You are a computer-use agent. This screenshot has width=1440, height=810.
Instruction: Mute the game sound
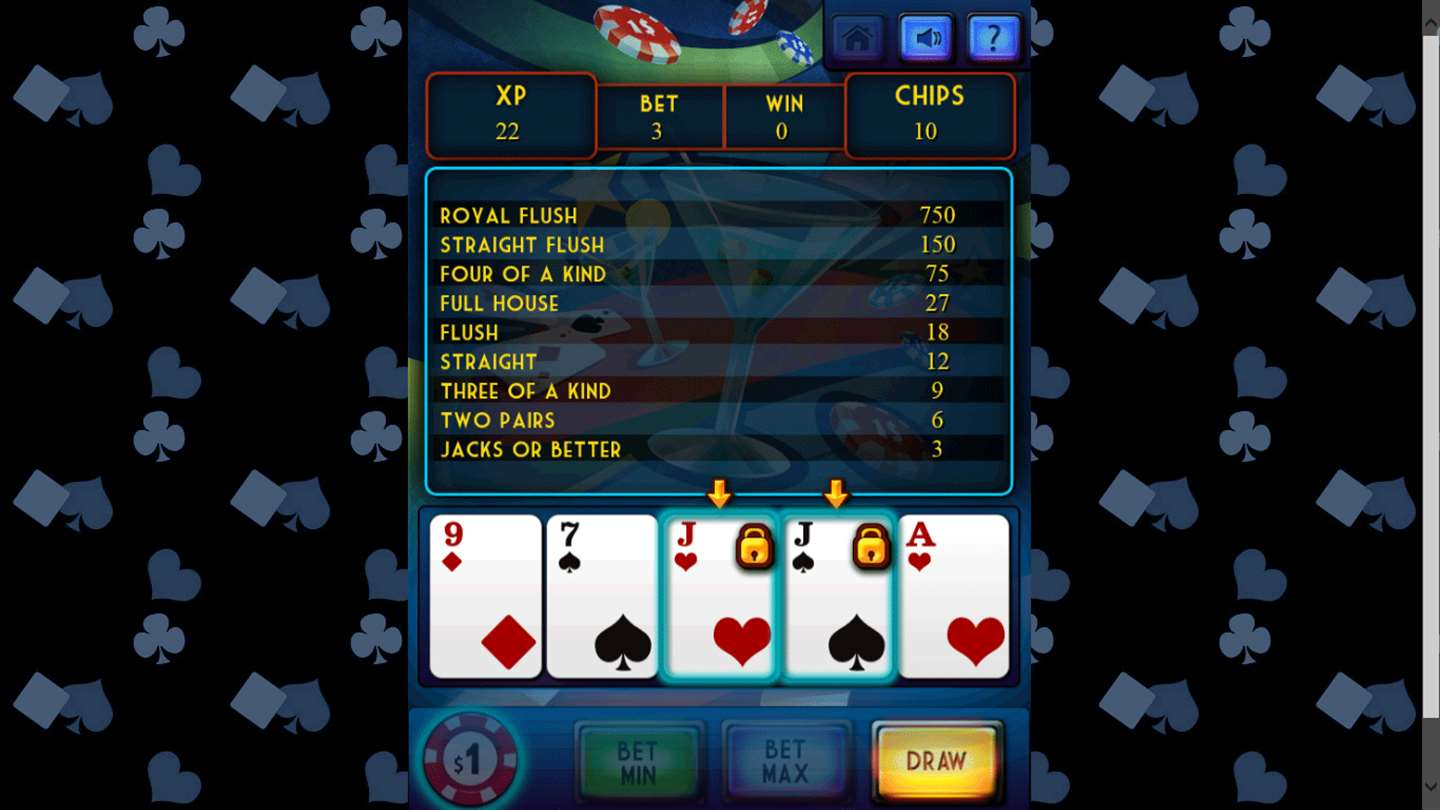click(x=926, y=39)
